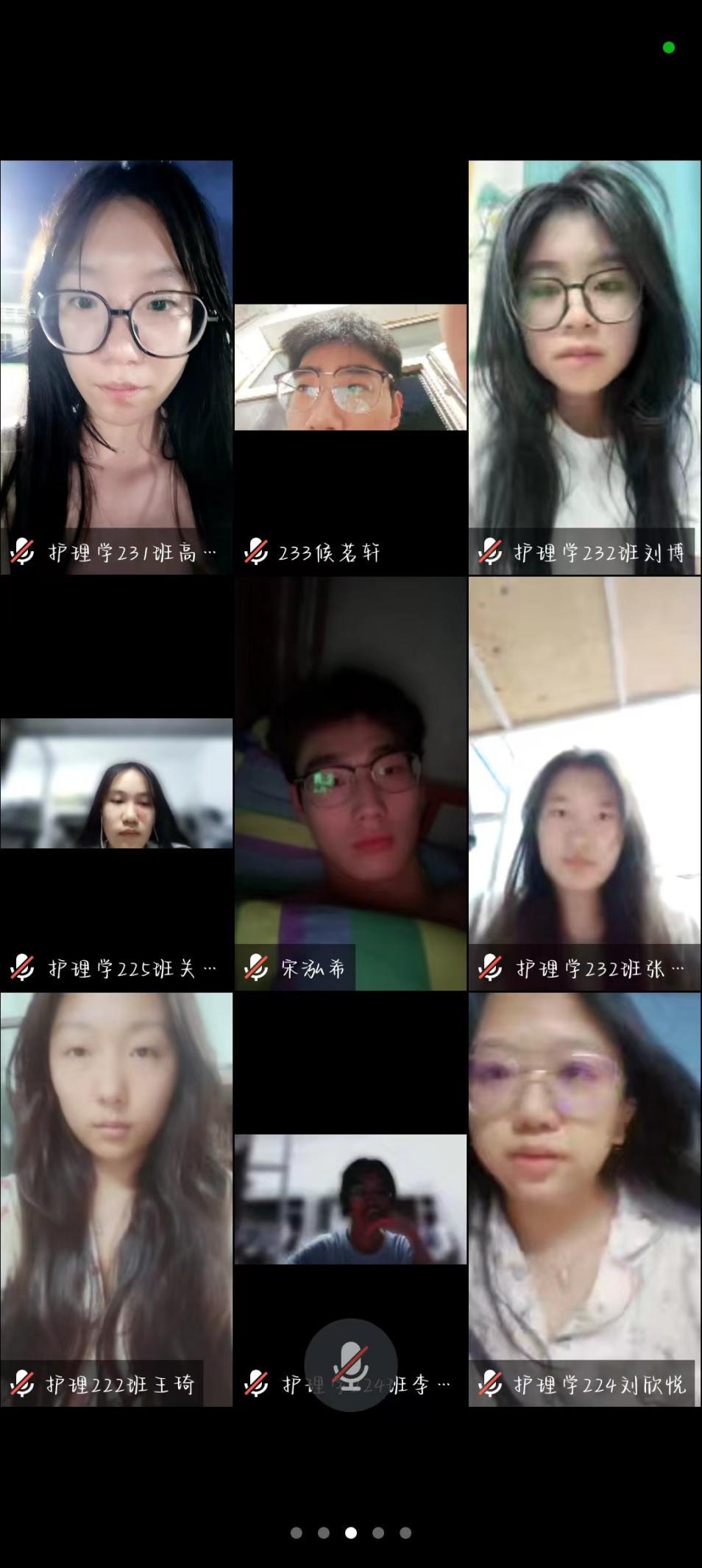Enlarge 护理学232班刘博's video
This screenshot has width=702, height=1568.
[584, 353]
